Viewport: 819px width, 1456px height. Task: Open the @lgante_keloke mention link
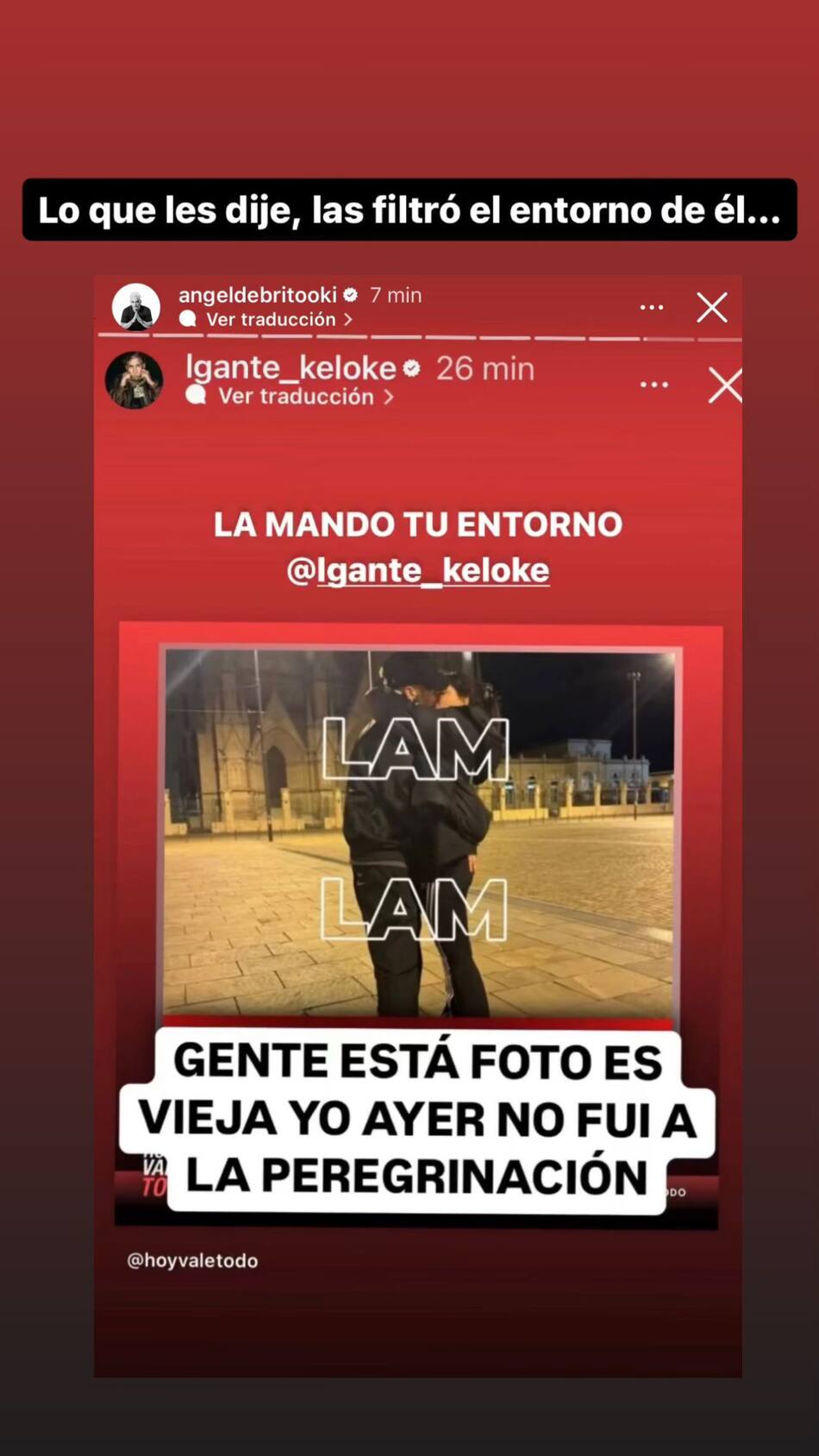pyautogui.click(x=433, y=569)
